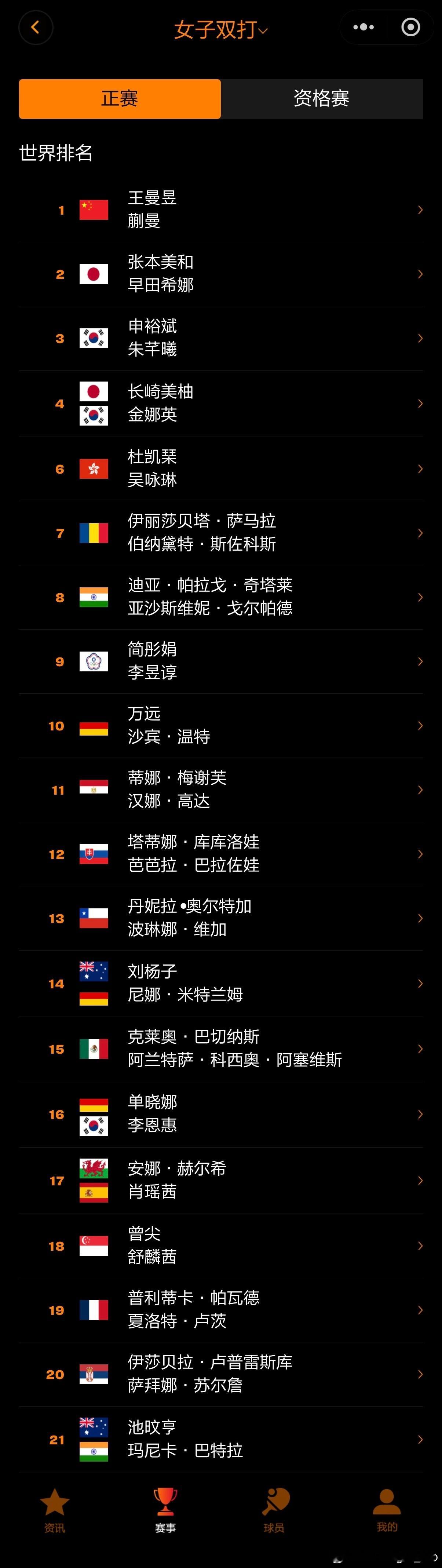View the pair 刘杨子 and 尼娜·米特兰姆

pyautogui.click(x=221, y=984)
